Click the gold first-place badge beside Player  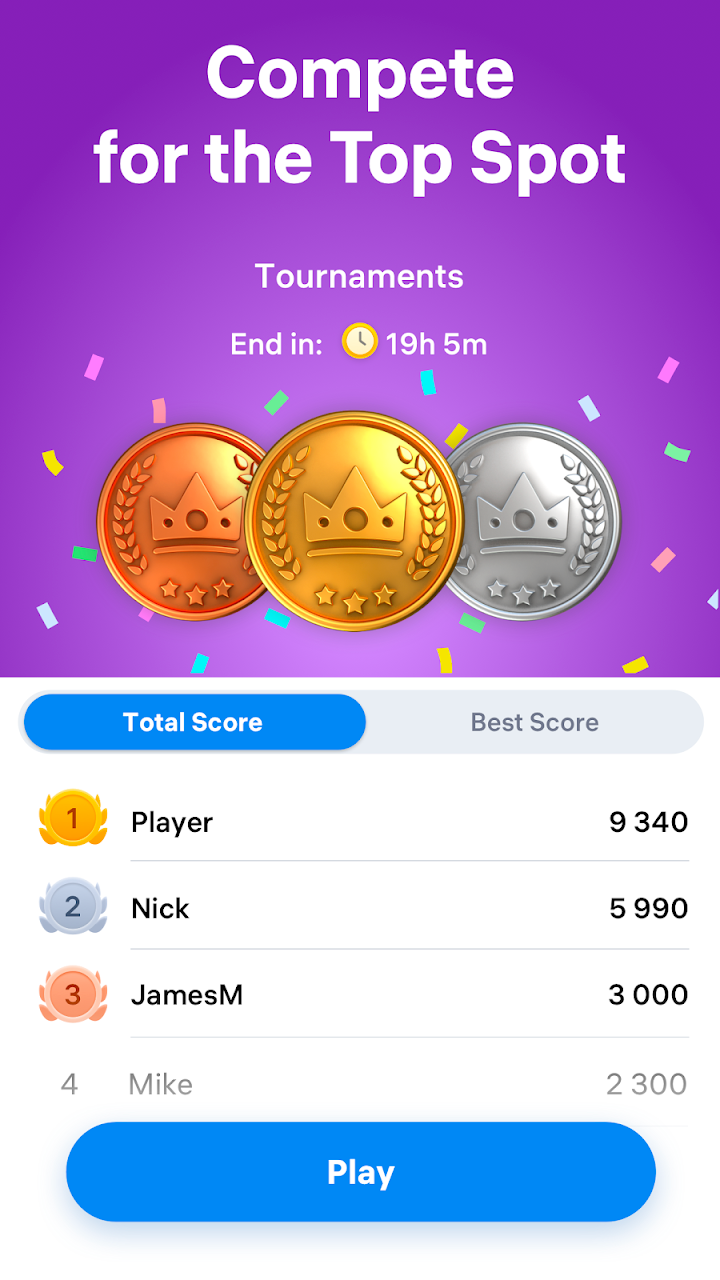pyautogui.click(x=72, y=820)
